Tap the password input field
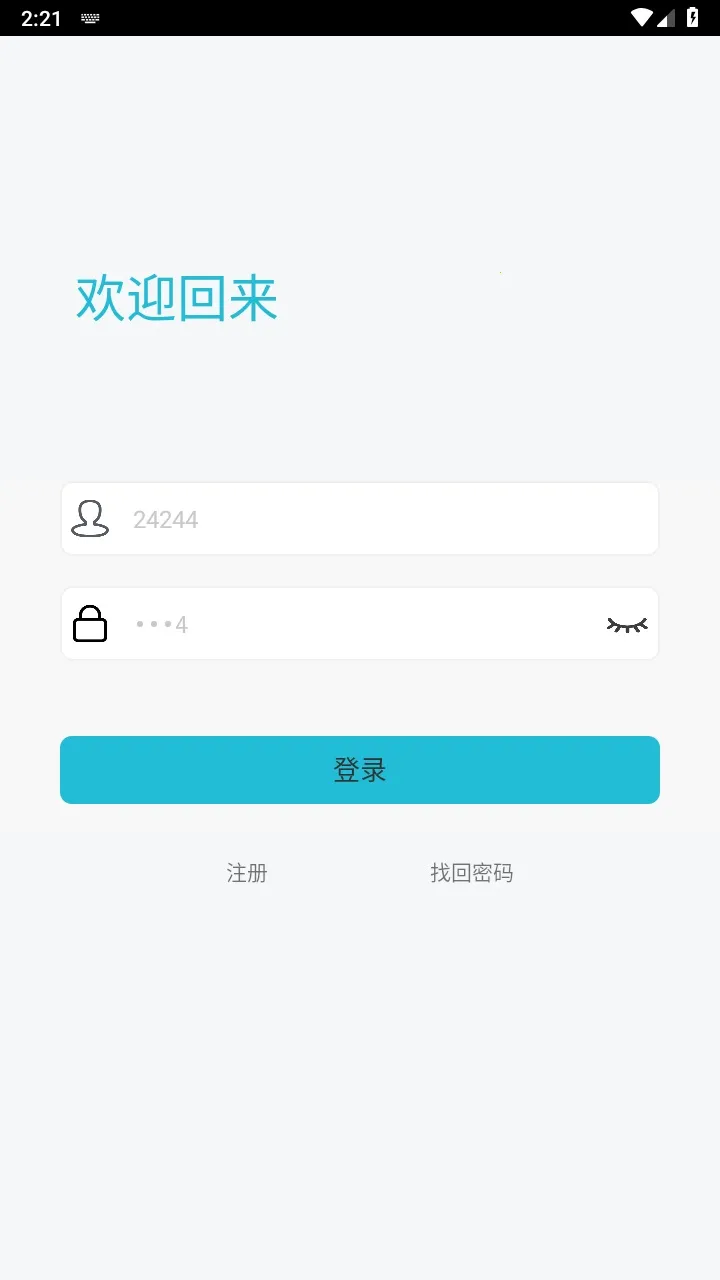The width and height of the screenshot is (720, 1280). pos(360,624)
